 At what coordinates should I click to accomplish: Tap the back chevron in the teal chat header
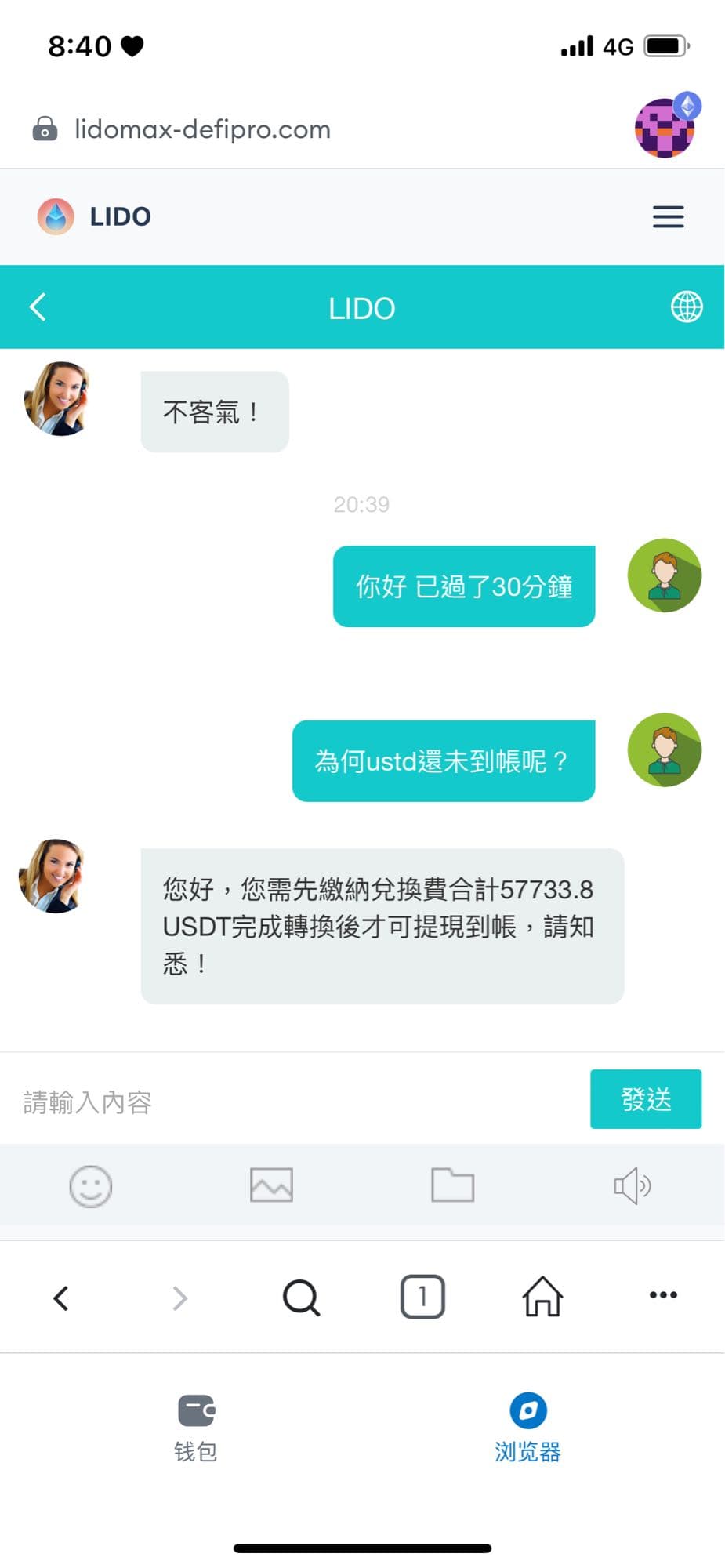coord(36,307)
